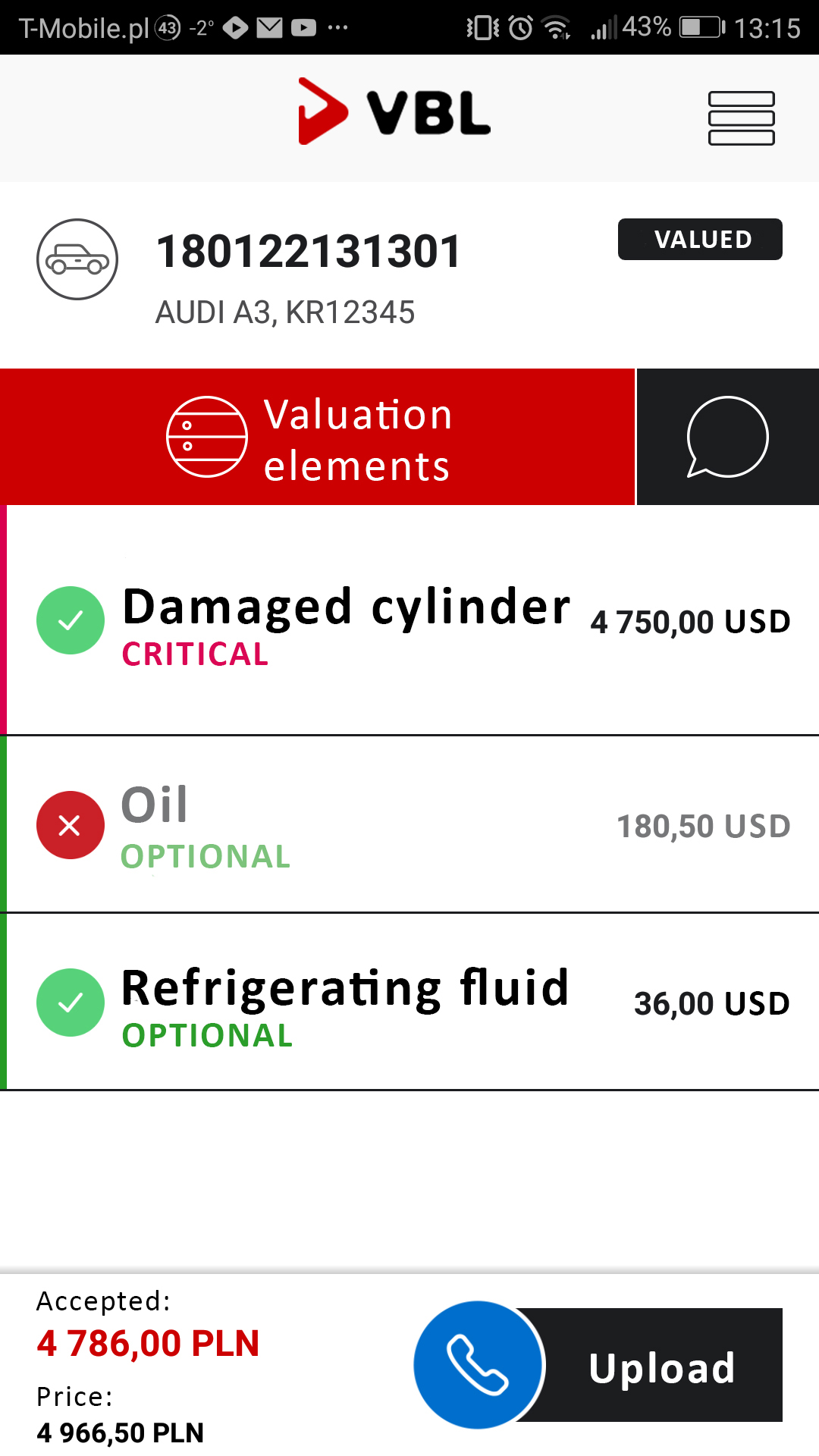Switch to the Valuation elements tab

coord(317,437)
